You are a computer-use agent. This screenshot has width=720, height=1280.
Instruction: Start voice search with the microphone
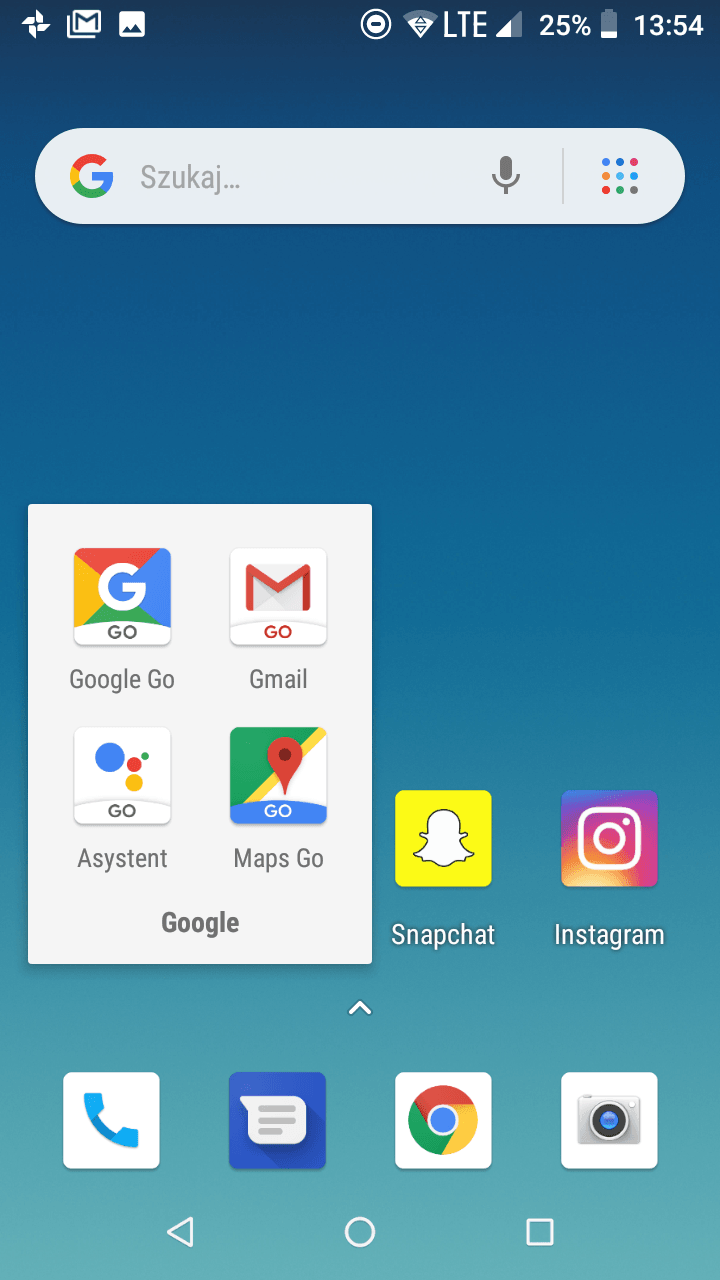[506, 176]
